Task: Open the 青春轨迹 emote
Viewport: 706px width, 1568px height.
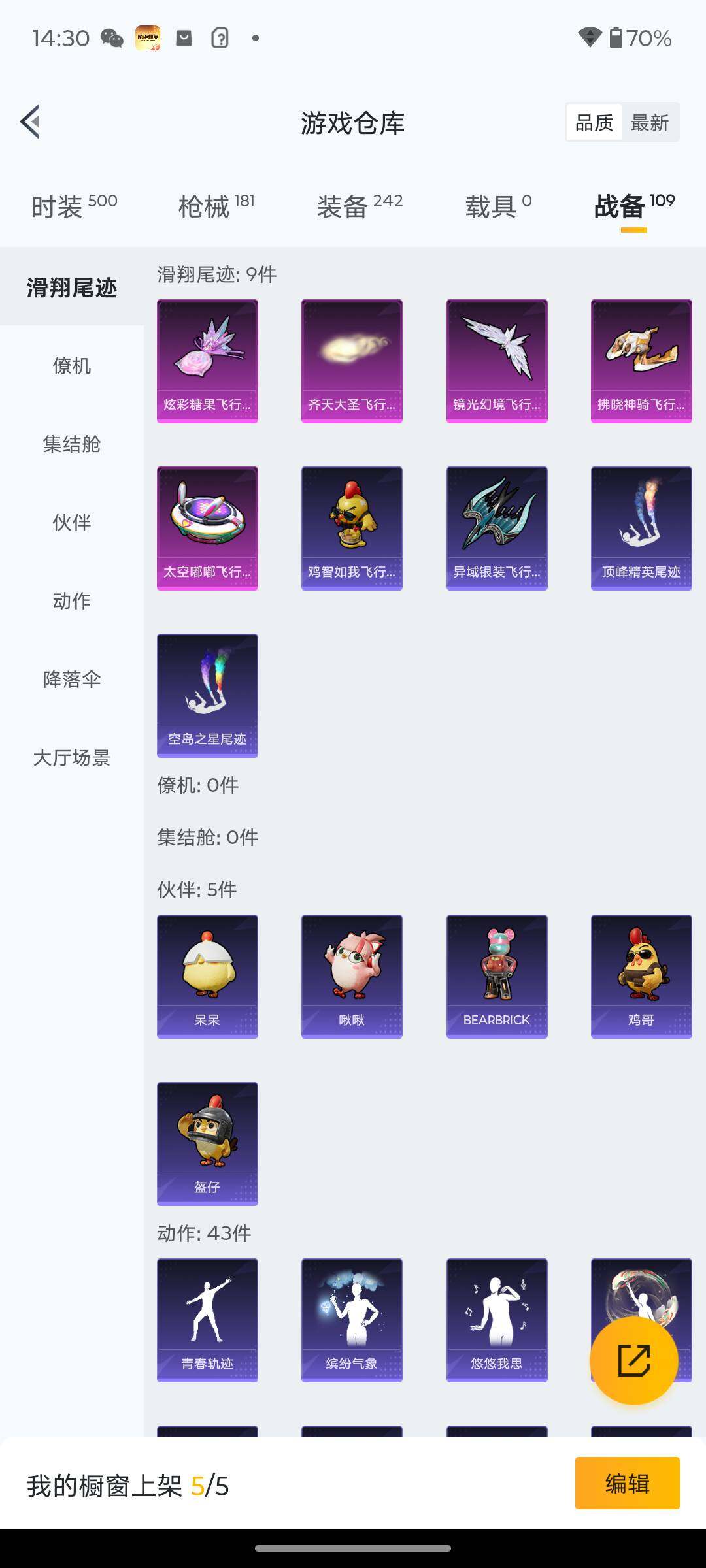Action: point(207,1320)
